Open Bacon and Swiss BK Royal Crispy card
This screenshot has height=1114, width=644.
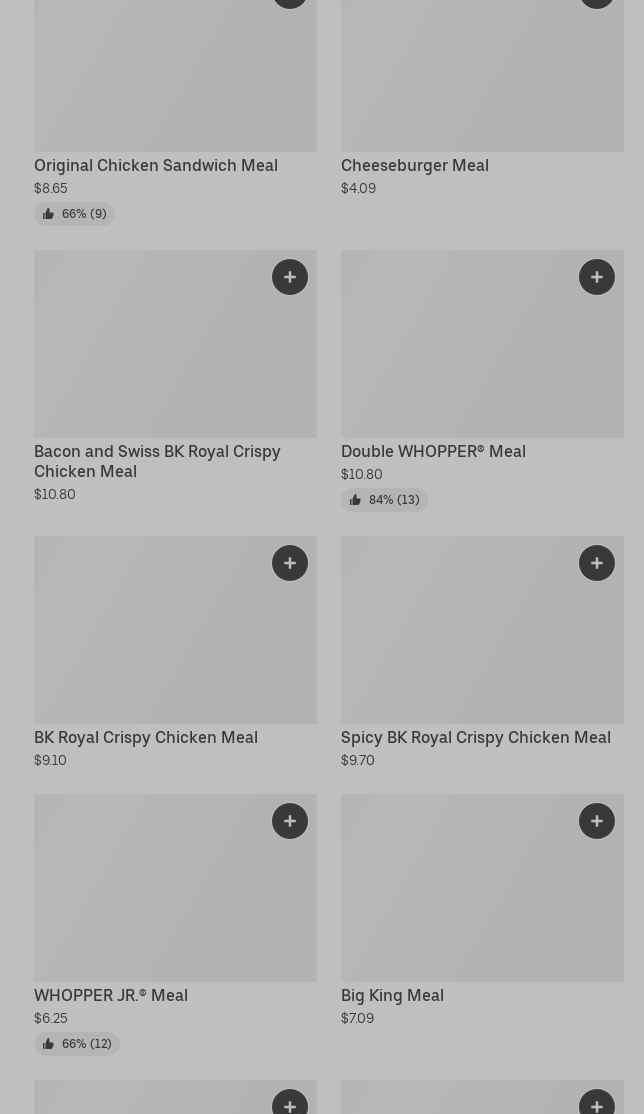coord(157,461)
